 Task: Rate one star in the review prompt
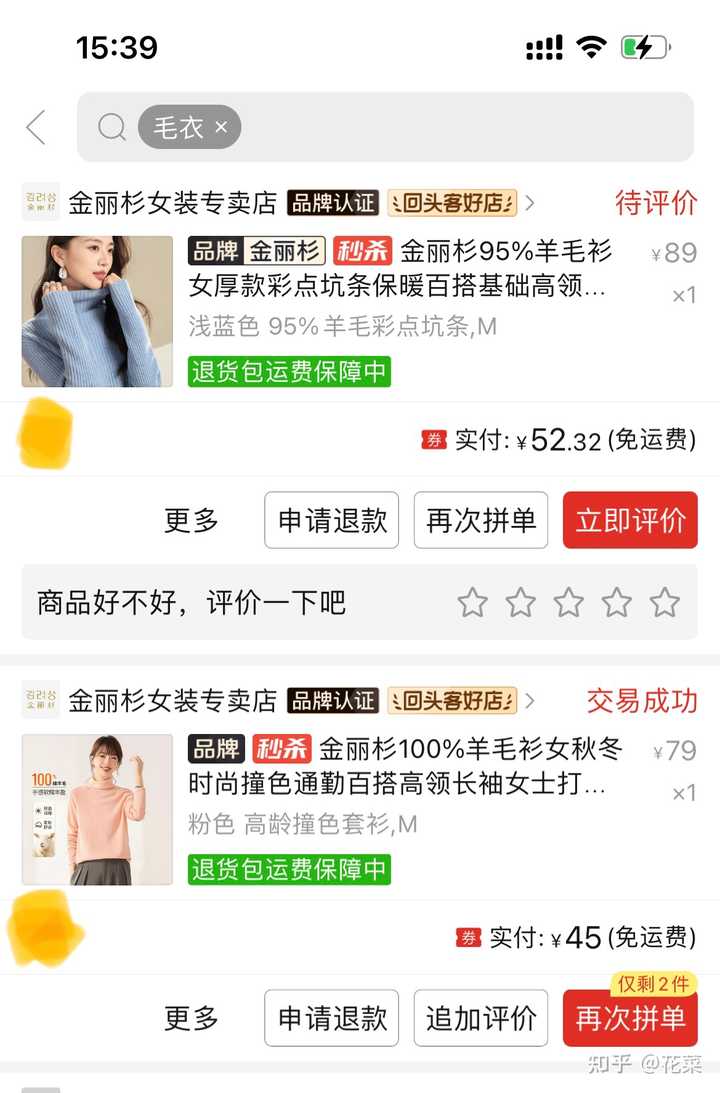(472, 602)
